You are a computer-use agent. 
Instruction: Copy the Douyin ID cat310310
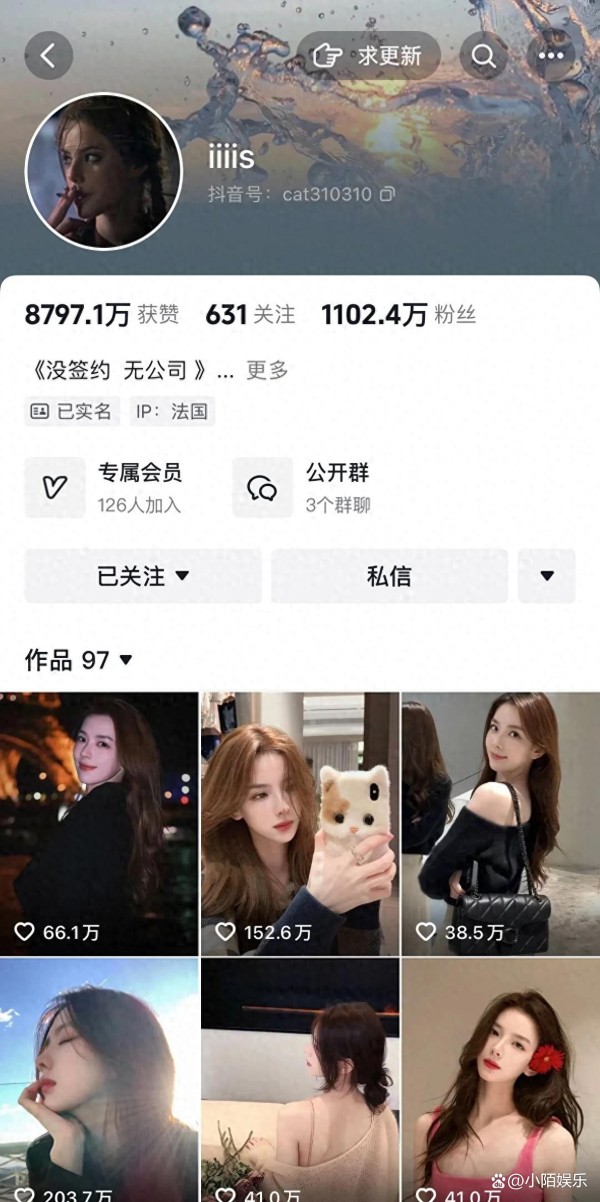point(387,194)
